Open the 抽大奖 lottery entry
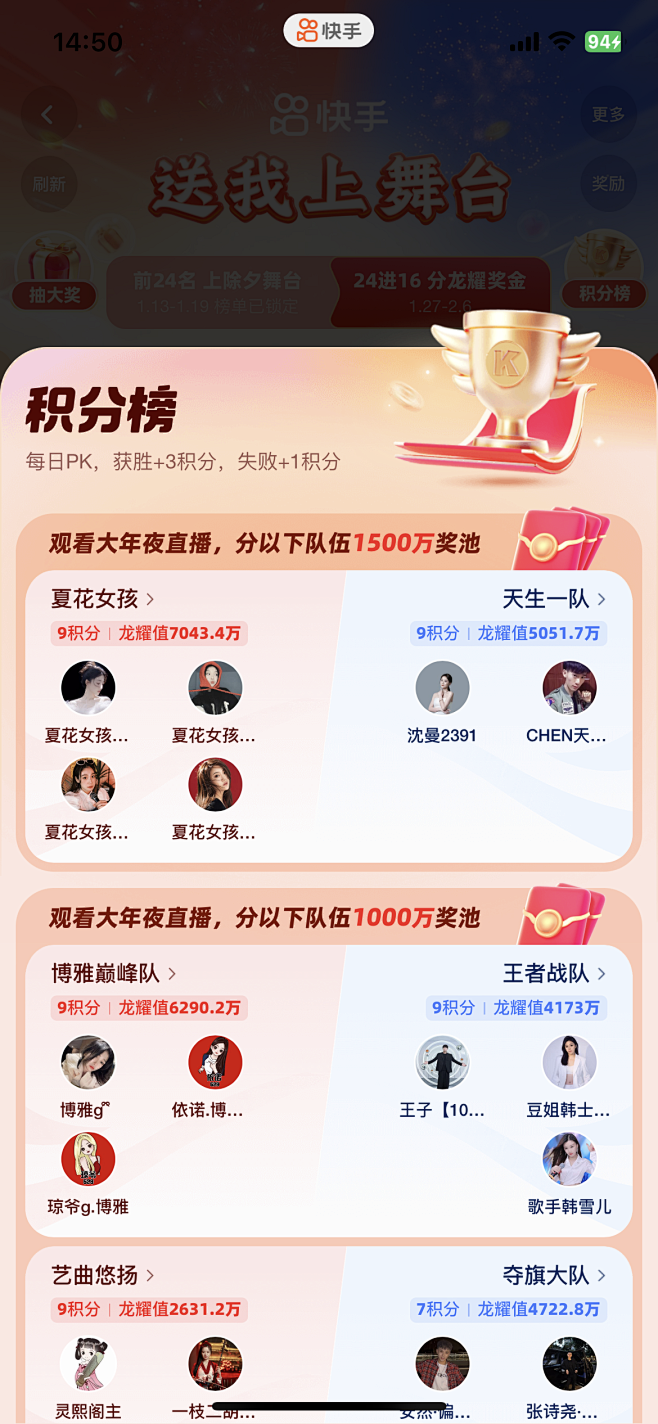Image resolution: width=658 pixels, height=1424 pixels. coord(53,270)
